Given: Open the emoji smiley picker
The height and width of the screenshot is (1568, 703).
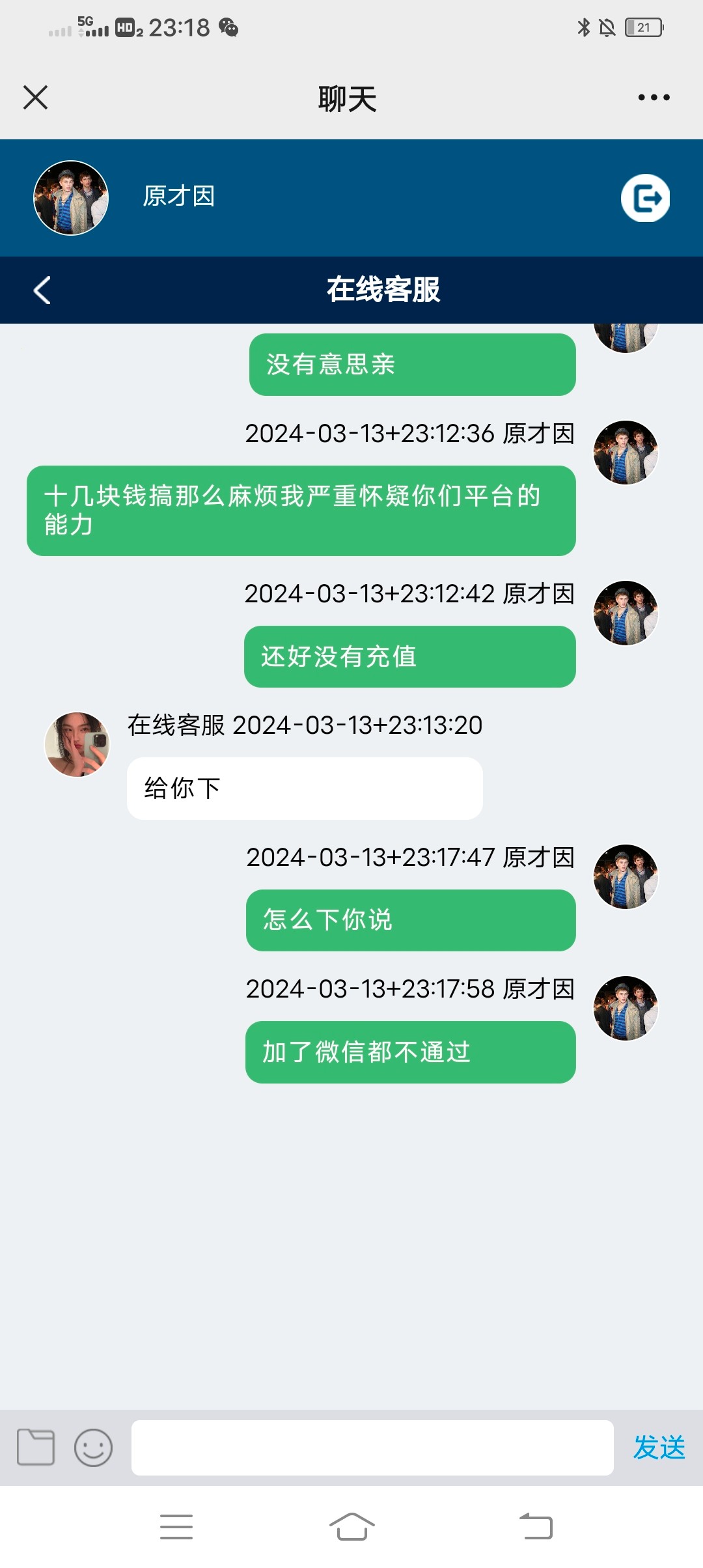Looking at the screenshot, I should (93, 1447).
